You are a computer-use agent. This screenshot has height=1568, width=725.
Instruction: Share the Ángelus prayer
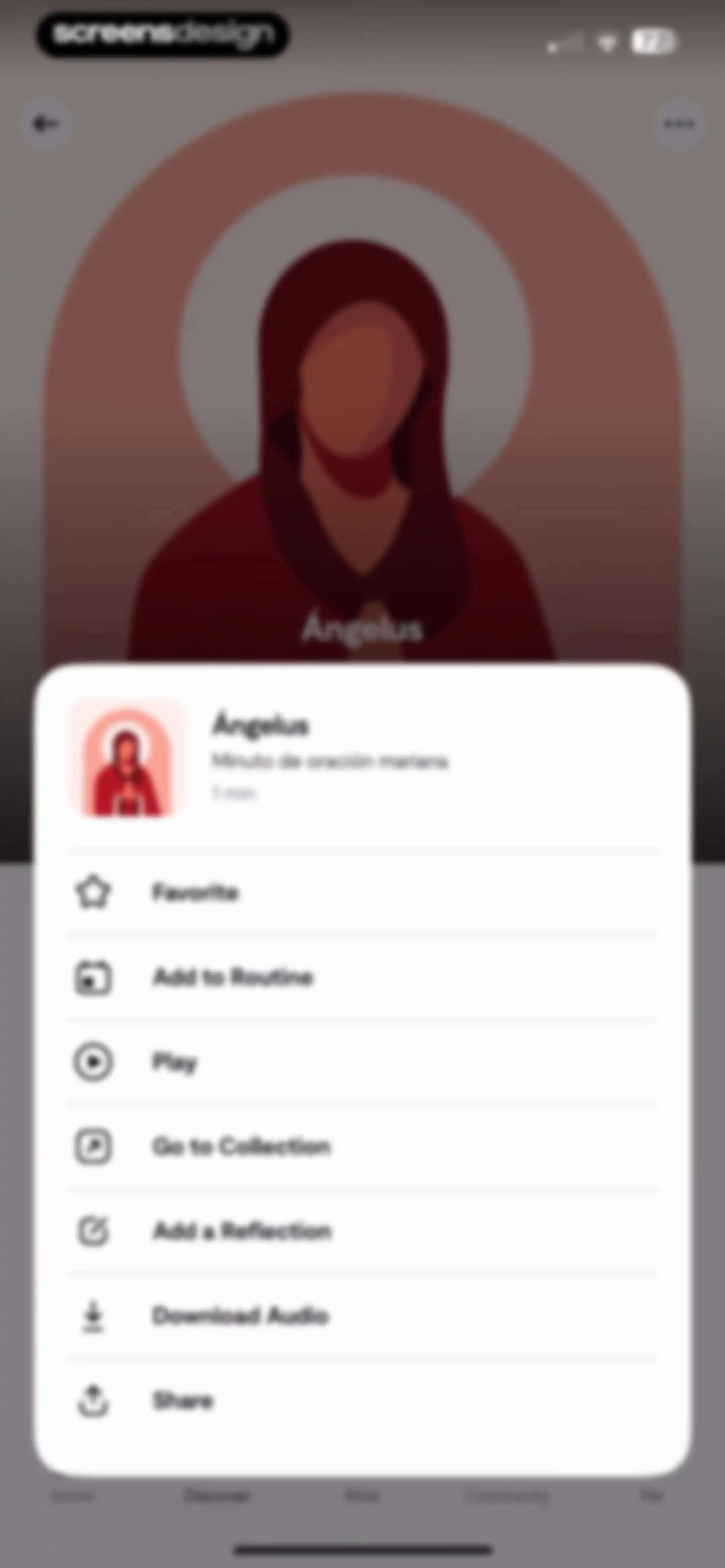tap(363, 1400)
